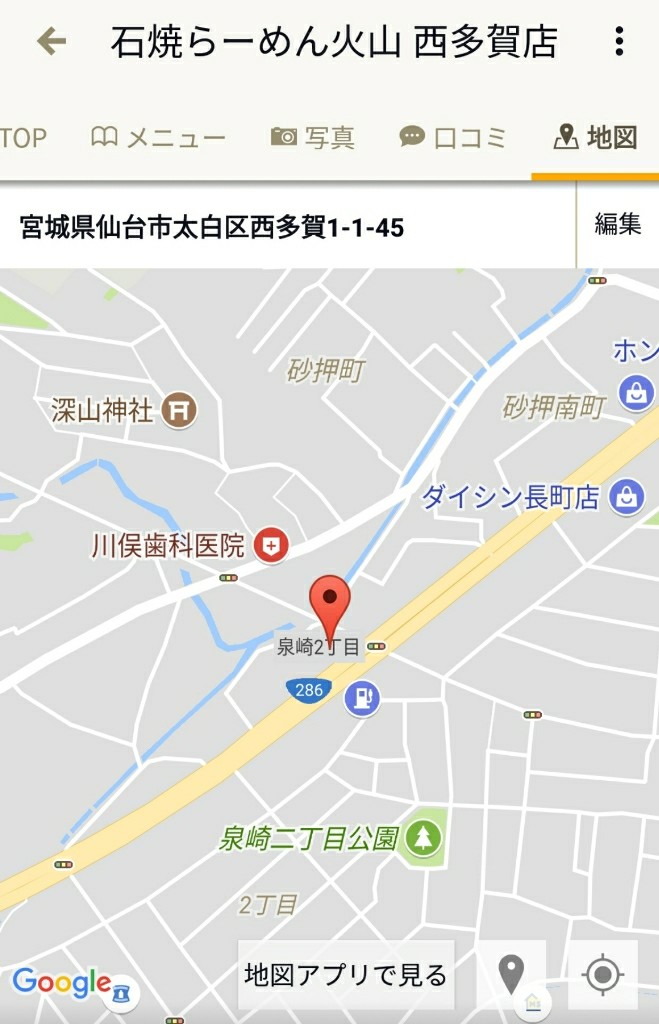This screenshot has width=659, height=1024.
Task: Select the ダイシン長町店 shop marker
Action: 628,496
